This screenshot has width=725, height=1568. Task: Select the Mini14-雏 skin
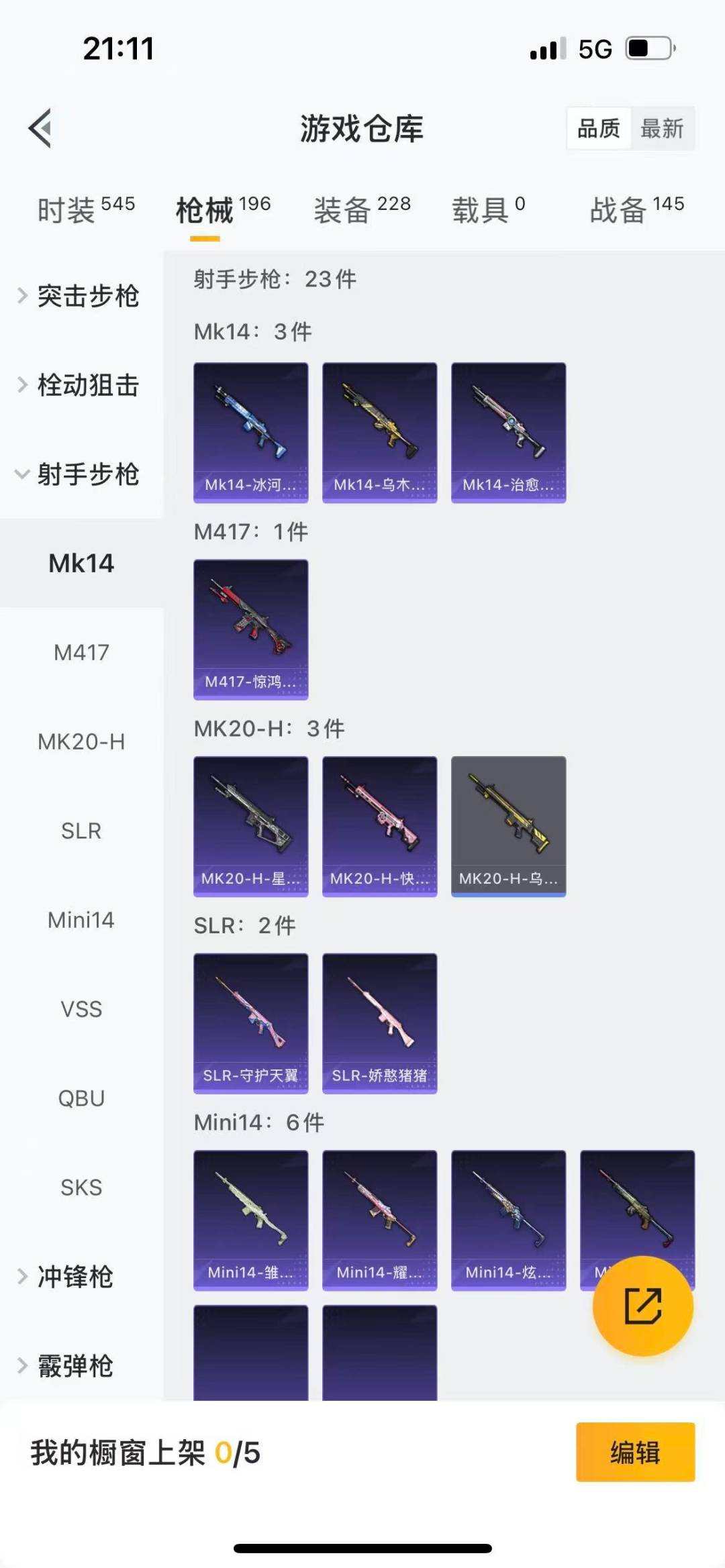[250, 1218]
